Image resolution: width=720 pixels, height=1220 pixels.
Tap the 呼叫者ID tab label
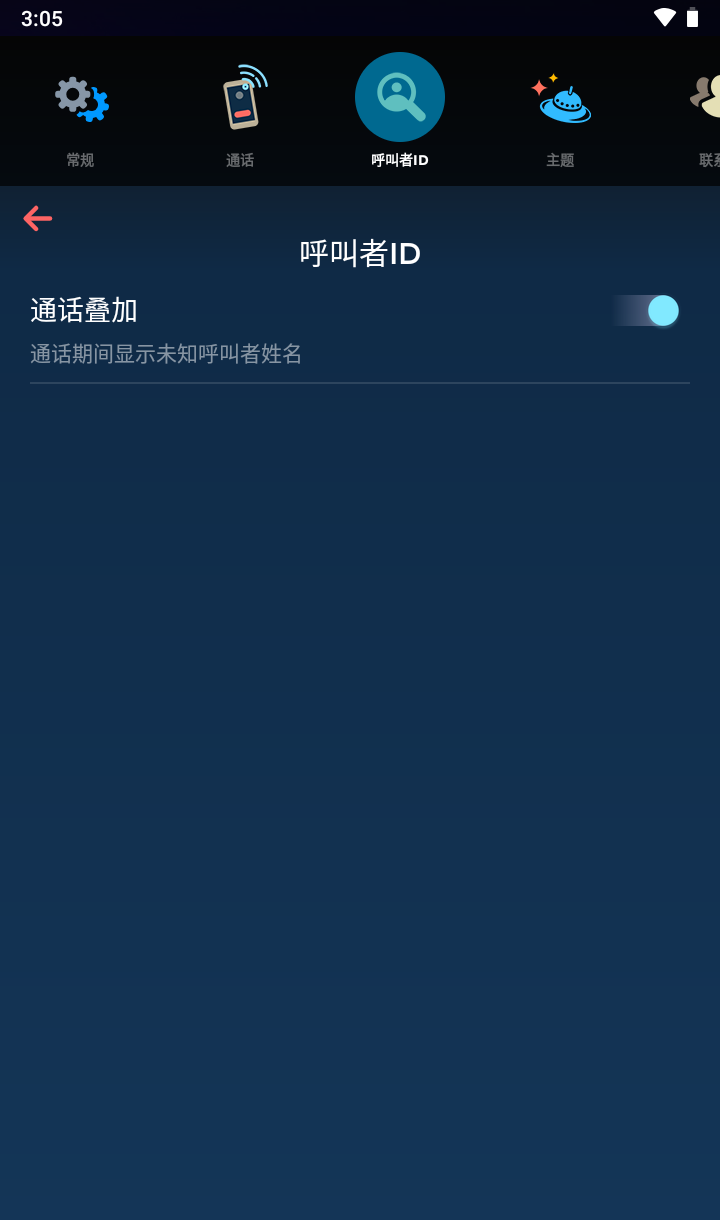pyautogui.click(x=400, y=159)
